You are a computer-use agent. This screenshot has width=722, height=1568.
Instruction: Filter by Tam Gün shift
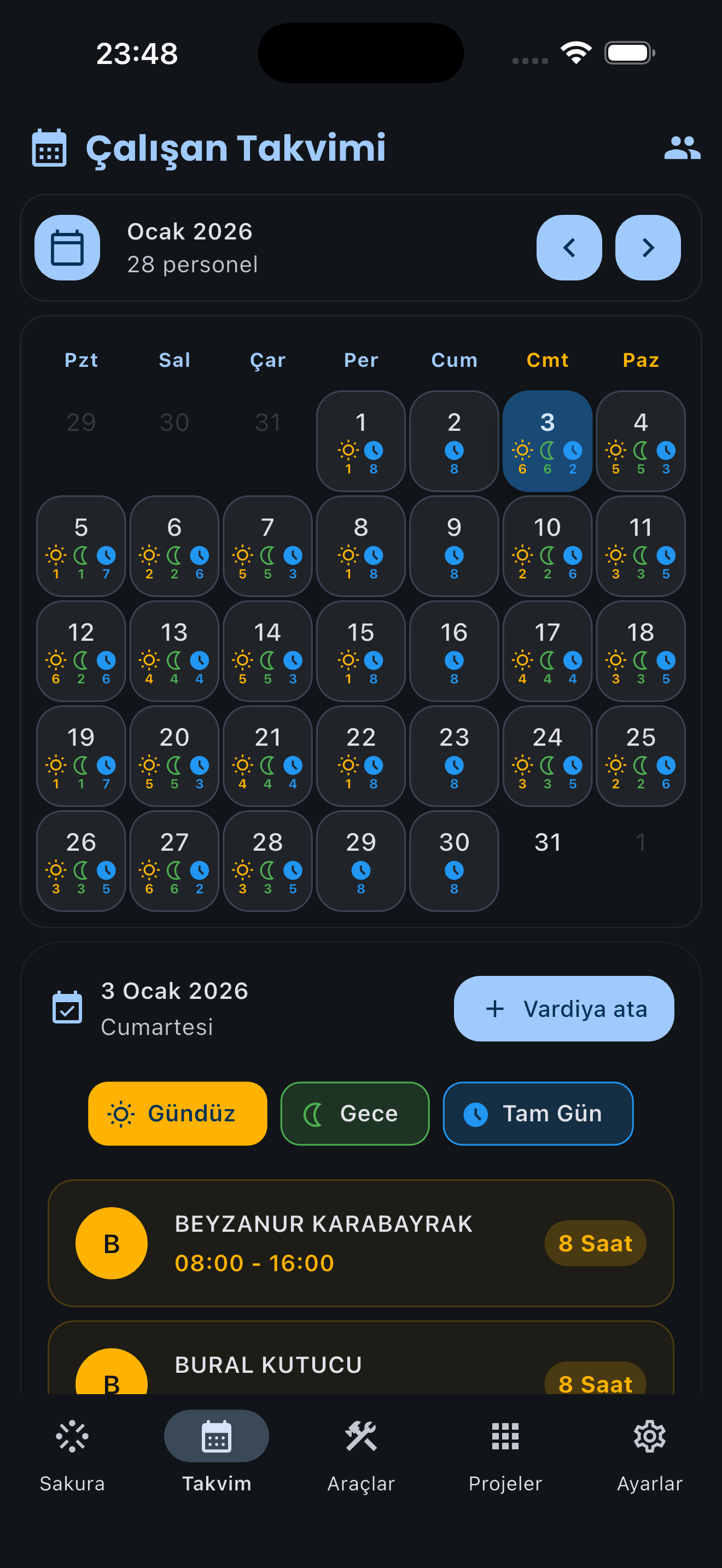pyautogui.click(x=538, y=1113)
